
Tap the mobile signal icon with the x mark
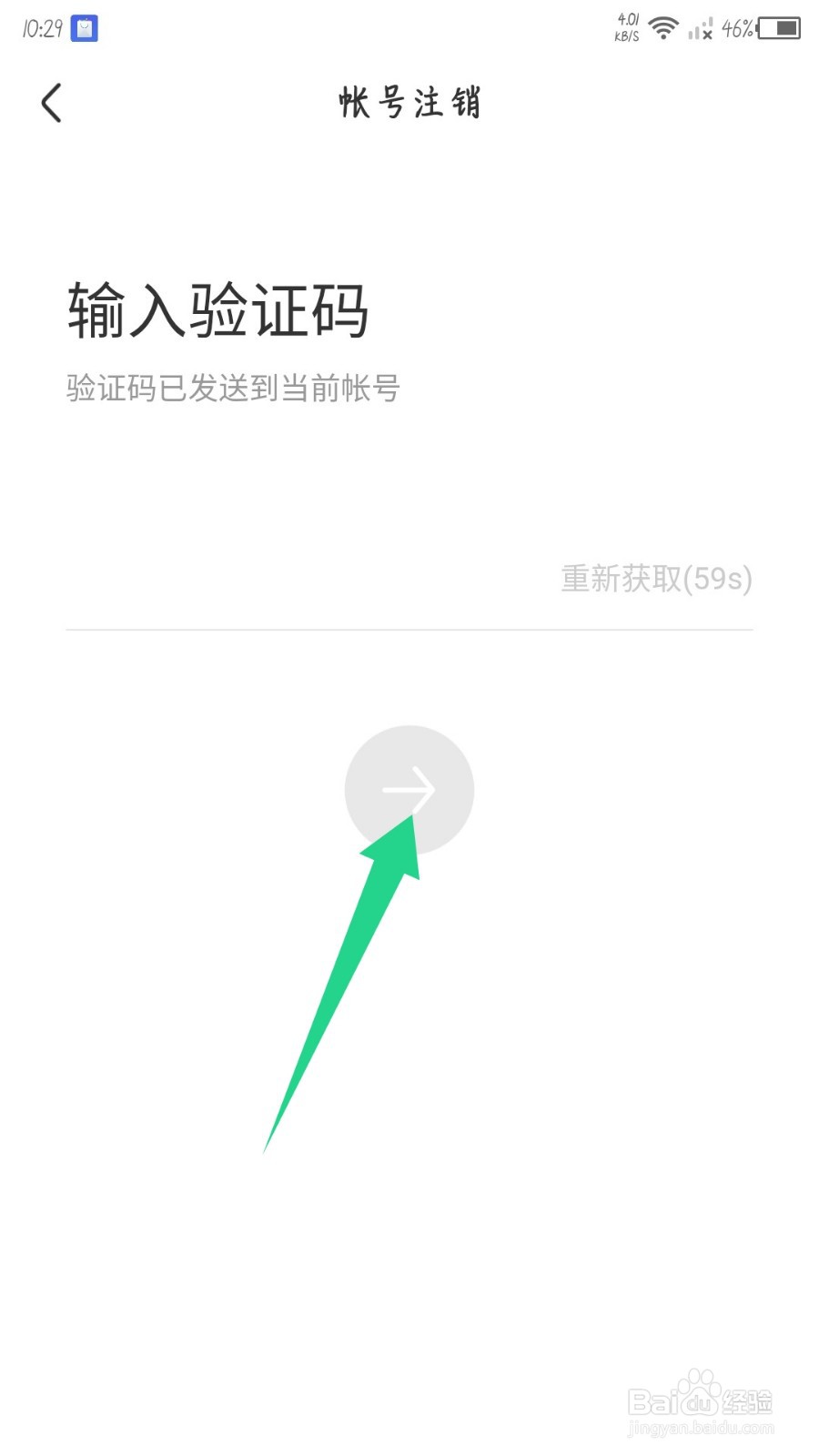click(x=701, y=30)
